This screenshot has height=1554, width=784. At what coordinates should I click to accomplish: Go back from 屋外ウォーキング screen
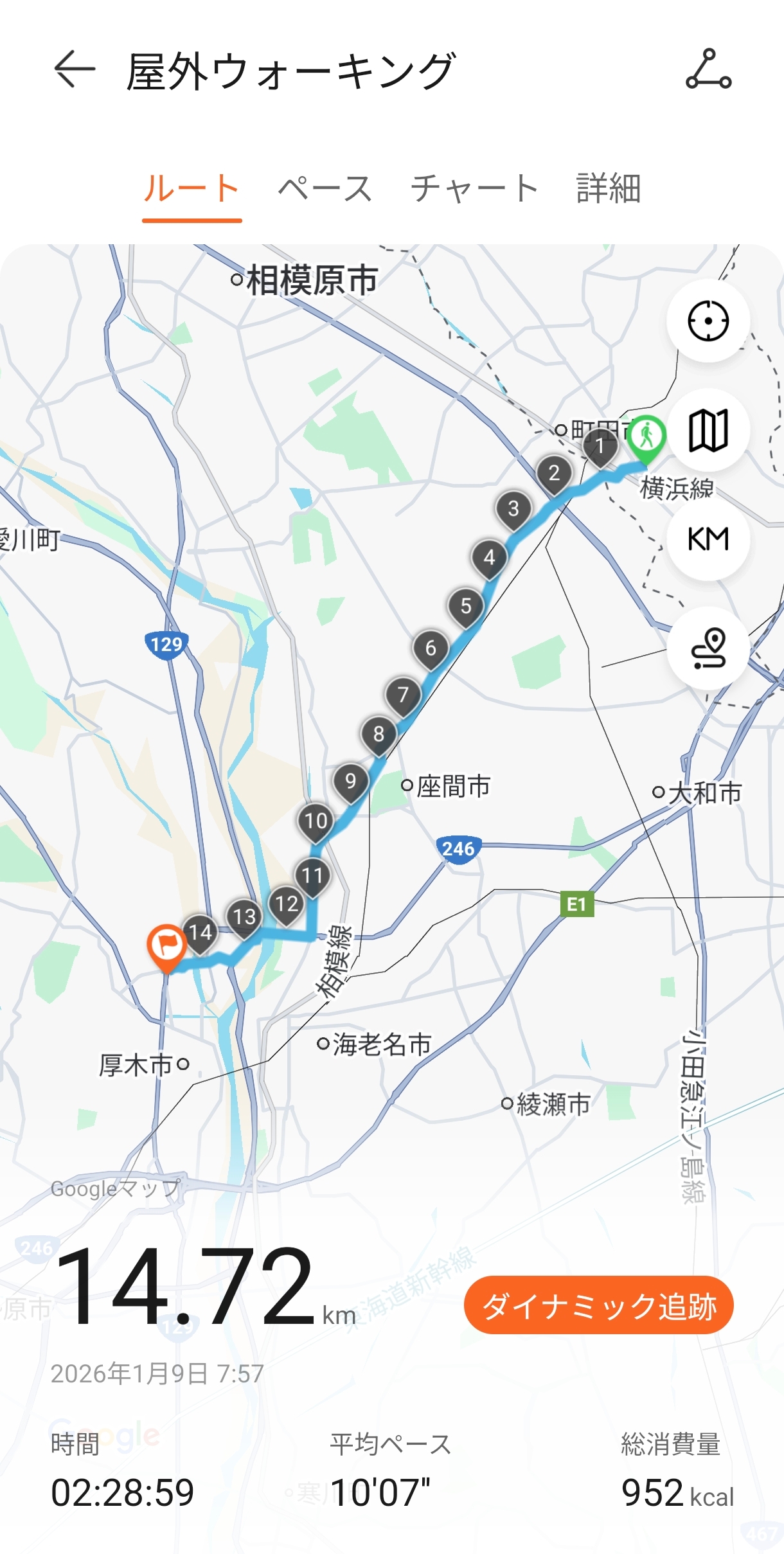click(x=75, y=69)
